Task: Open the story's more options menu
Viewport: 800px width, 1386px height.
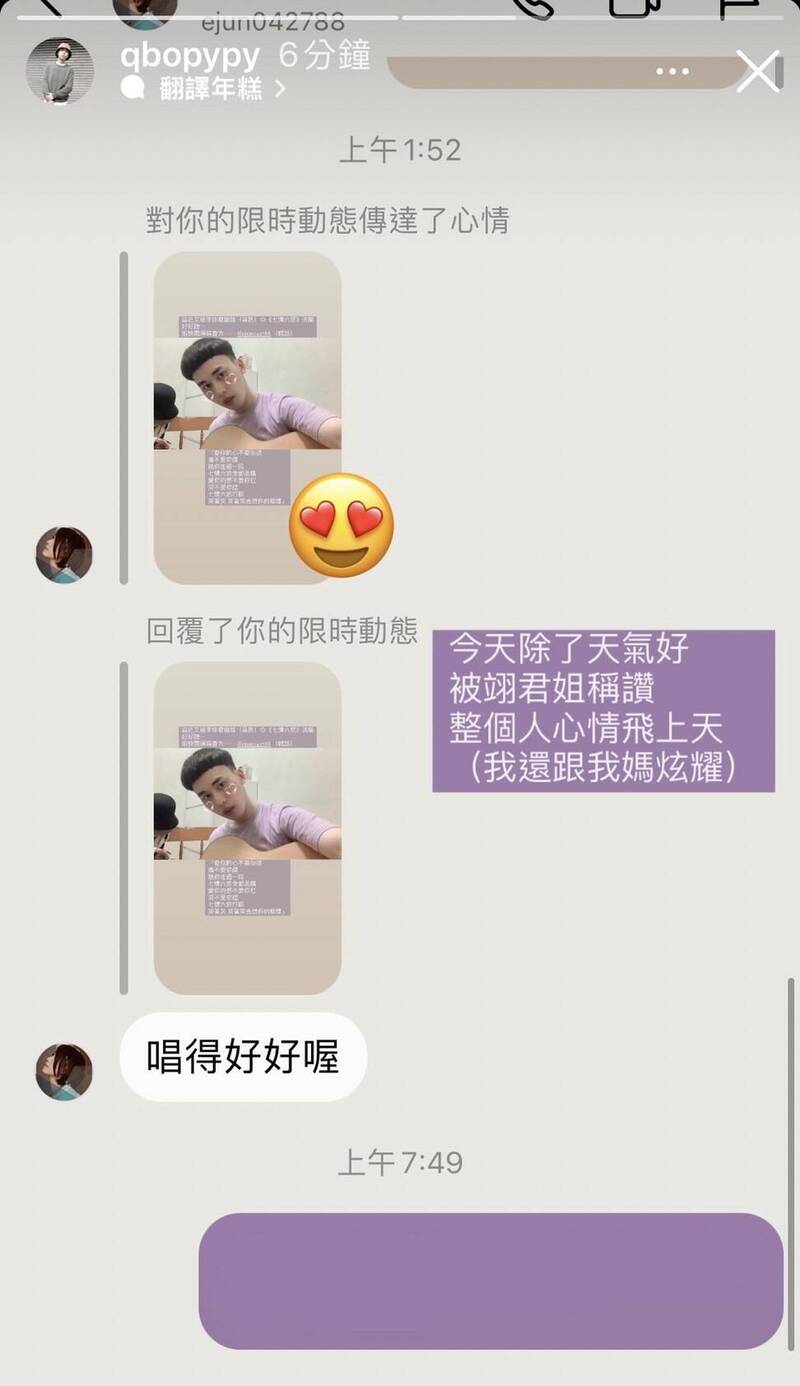Action: click(x=671, y=71)
